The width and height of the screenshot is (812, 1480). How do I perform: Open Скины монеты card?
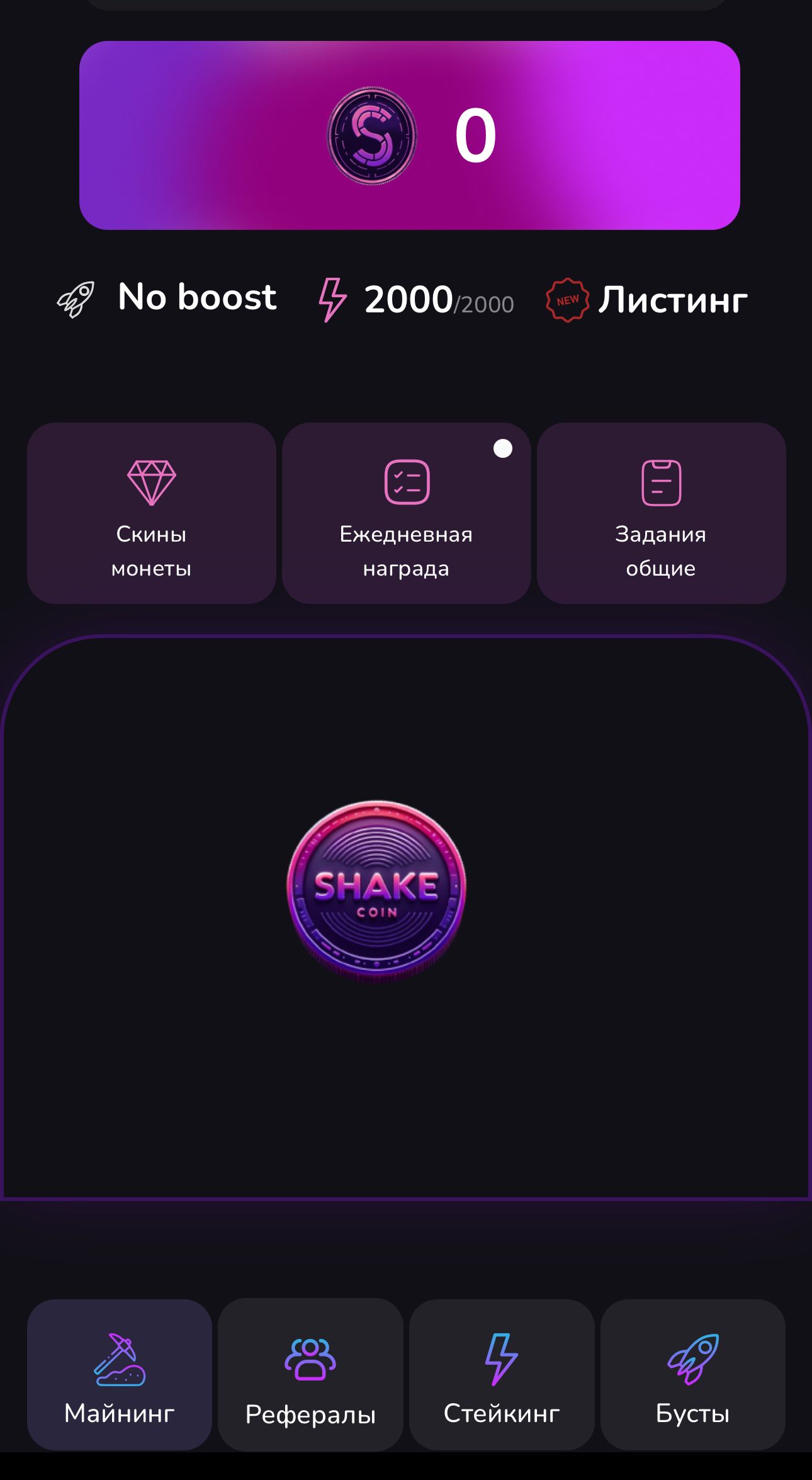pos(151,513)
